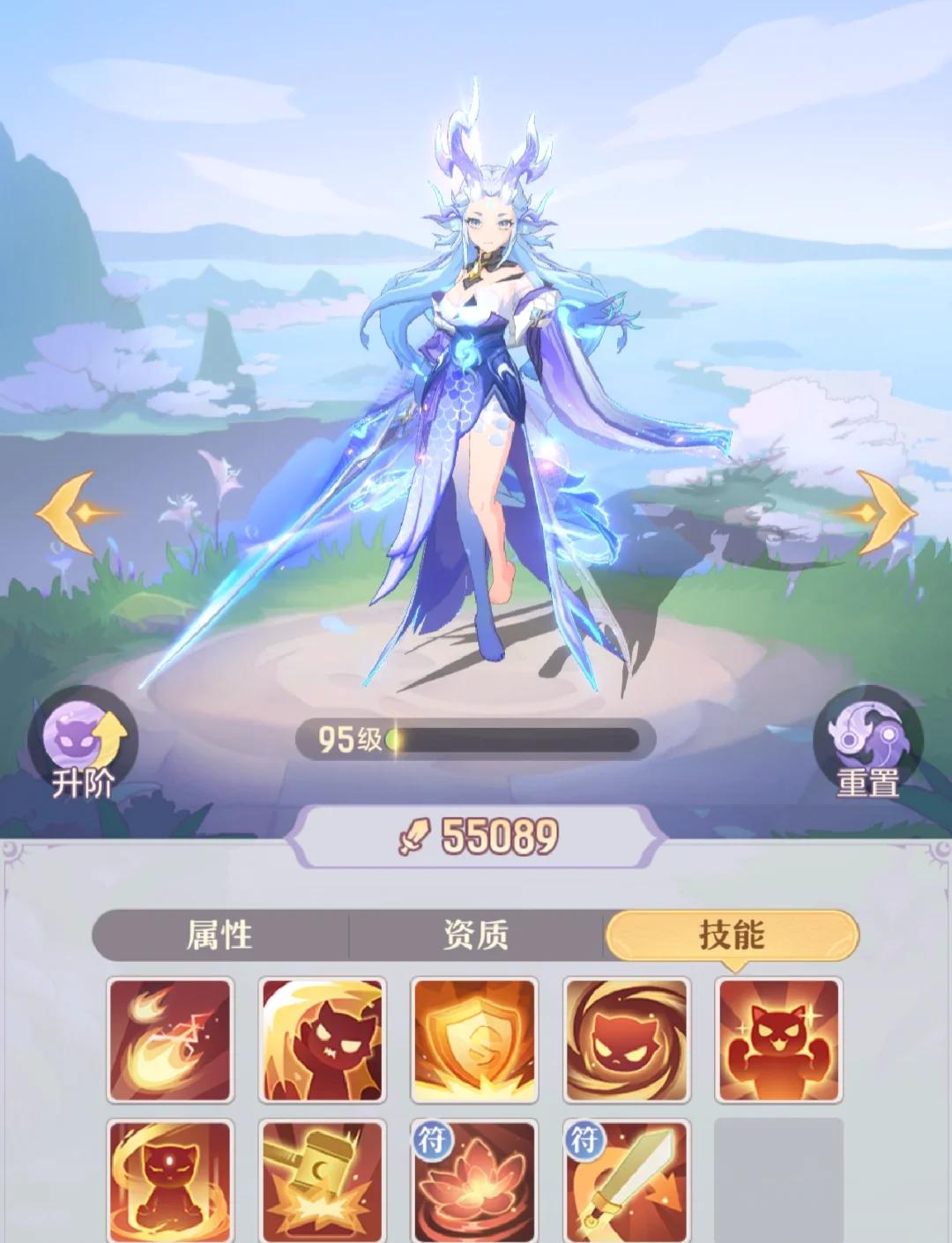Image resolution: width=952 pixels, height=1243 pixels.
Task: Select the 技能 tab
Action: click(731, 935)
